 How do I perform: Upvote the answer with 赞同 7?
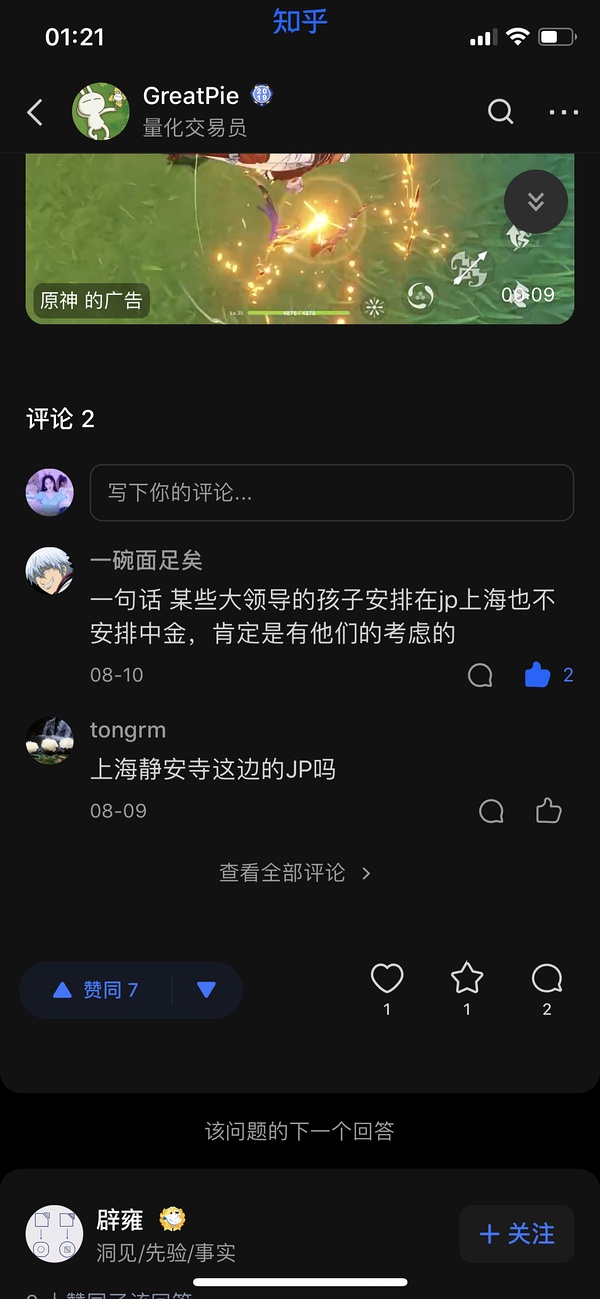click(x=97, y=990)
